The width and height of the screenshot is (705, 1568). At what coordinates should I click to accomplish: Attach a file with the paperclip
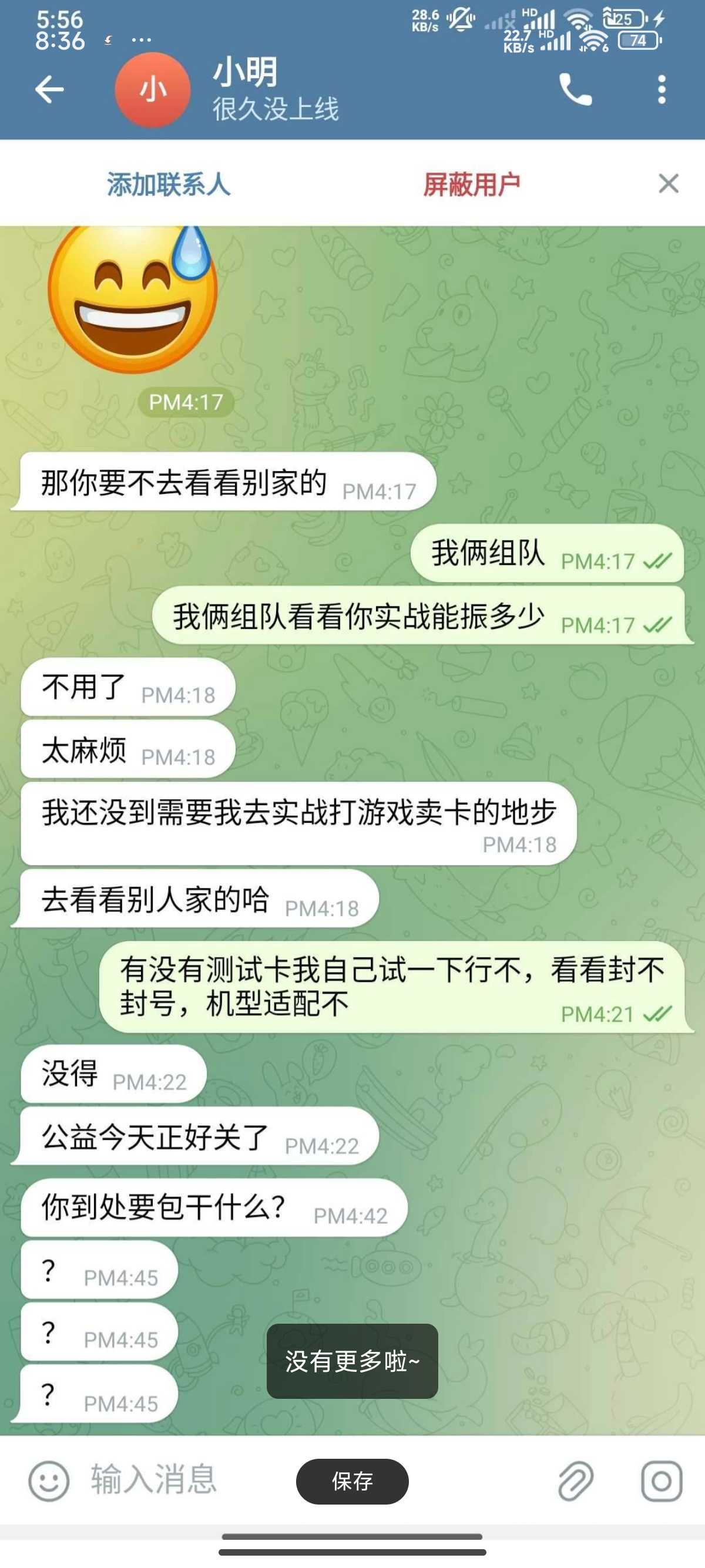tap(575, 1480)
